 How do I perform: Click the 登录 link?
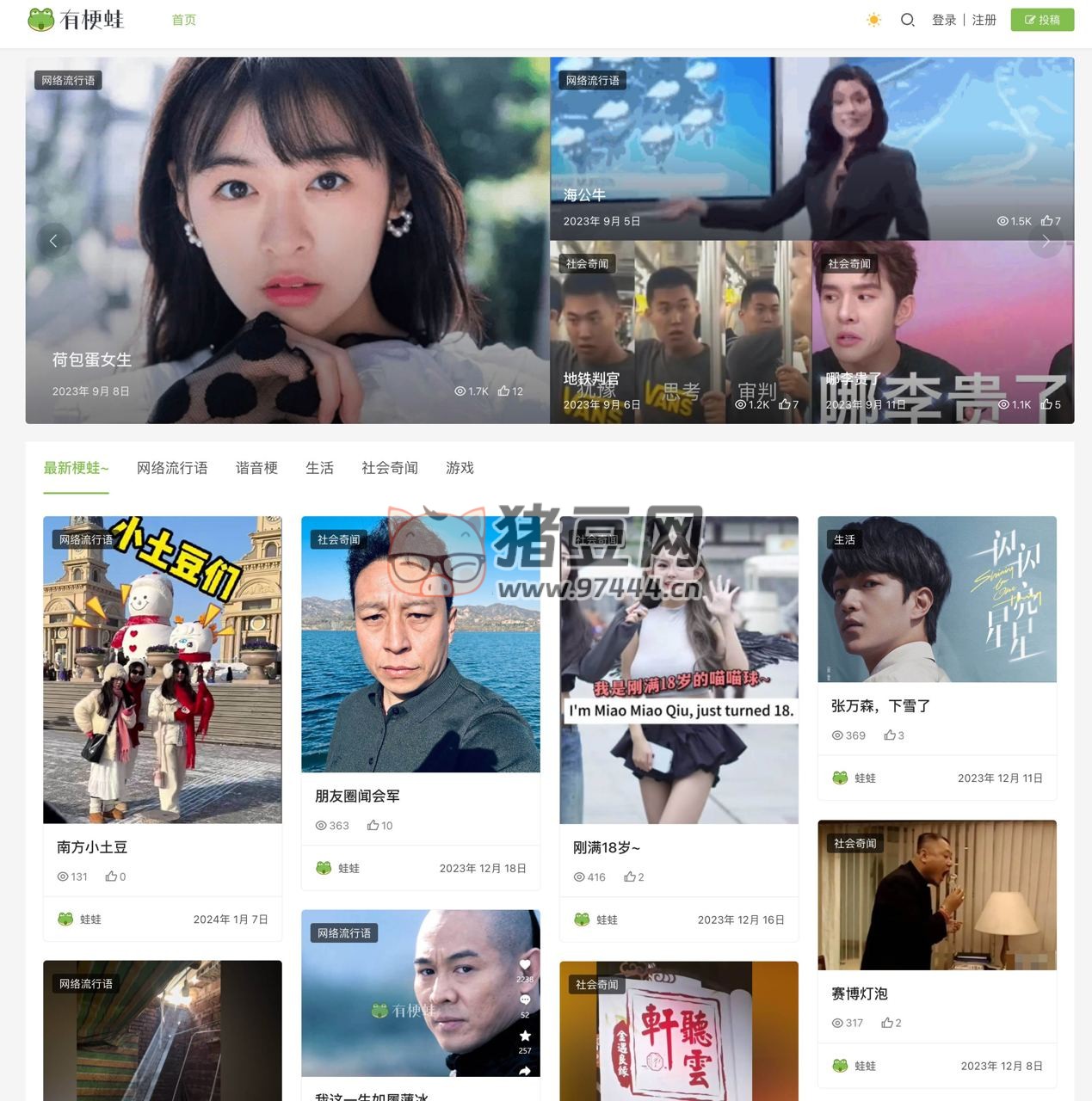[943, 19]
